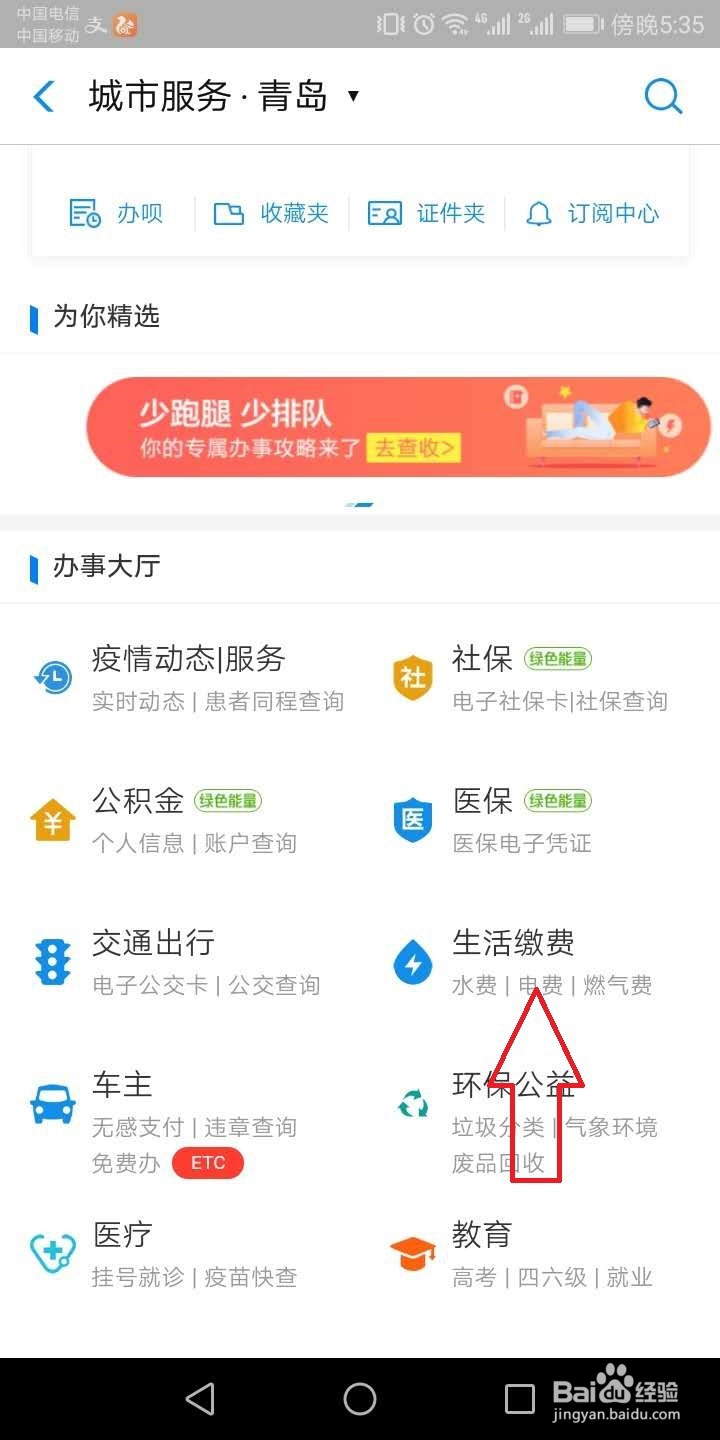
Task: Open the search magnifier at top right
Action: click(664, 96)
